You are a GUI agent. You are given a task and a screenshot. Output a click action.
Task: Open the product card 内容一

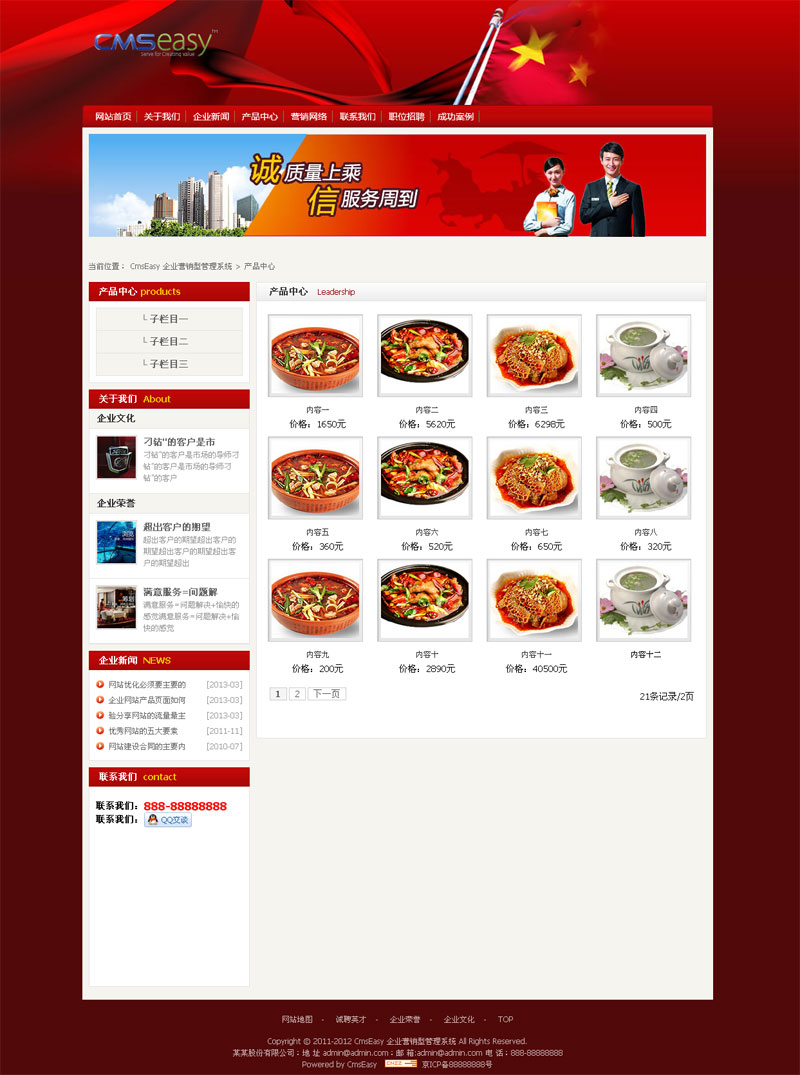click(316, 356)
